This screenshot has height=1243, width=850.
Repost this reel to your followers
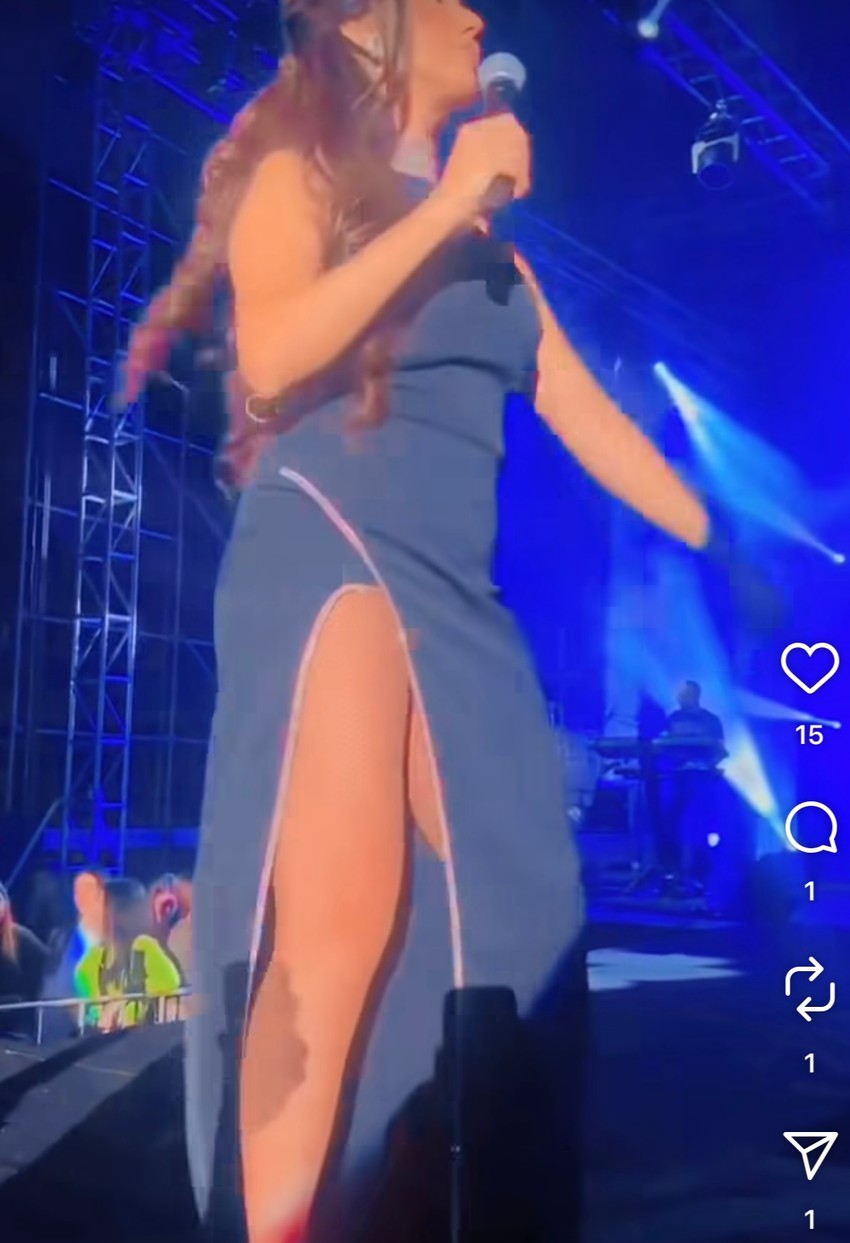coord(809,989)
